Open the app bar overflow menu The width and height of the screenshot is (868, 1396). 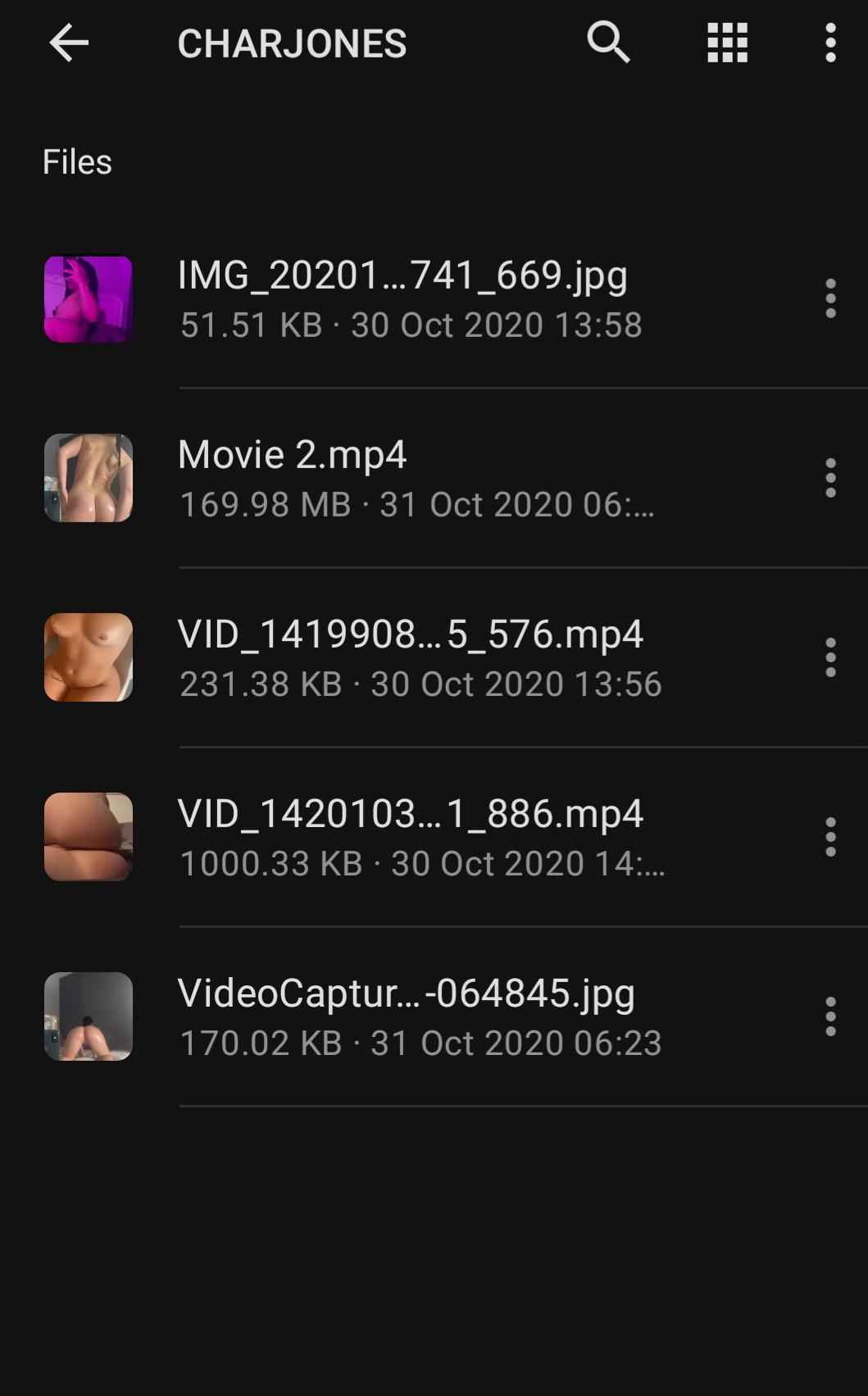(830, 43)
